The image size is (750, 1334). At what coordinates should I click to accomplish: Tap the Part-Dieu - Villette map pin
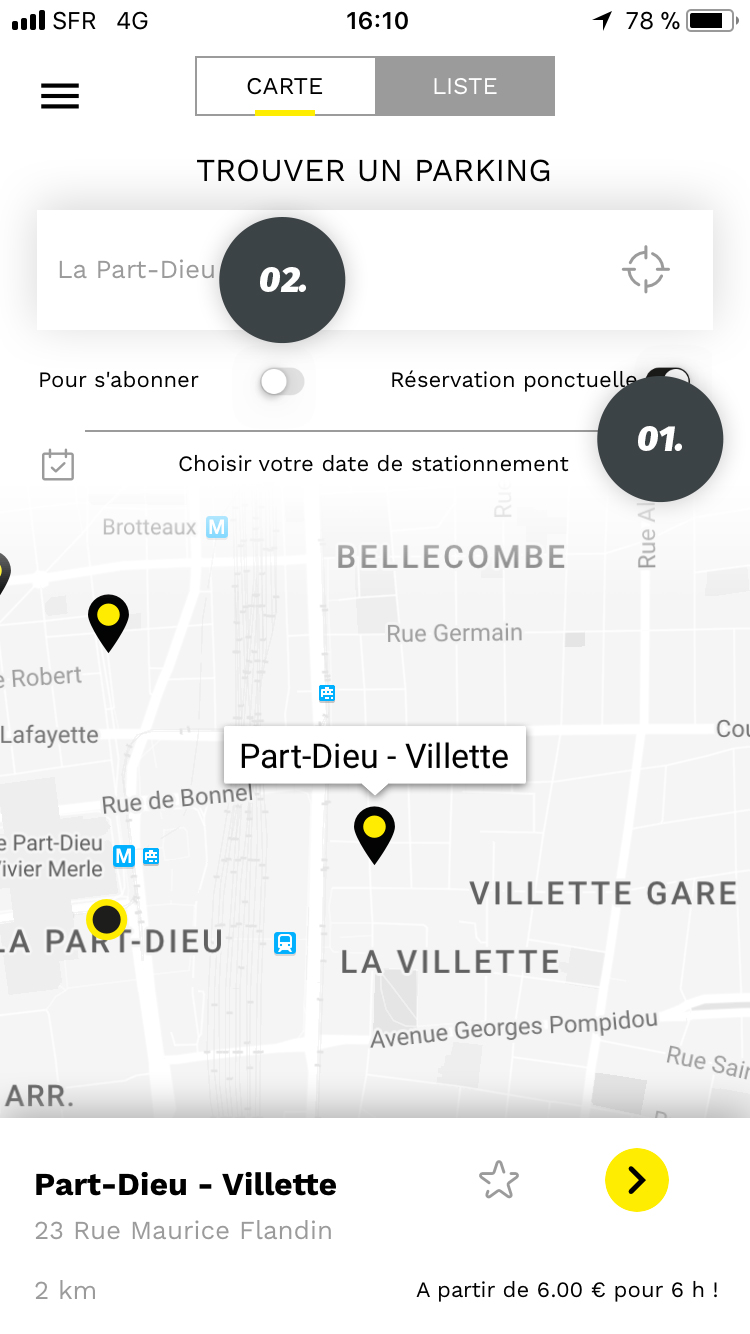click(374, 835)
